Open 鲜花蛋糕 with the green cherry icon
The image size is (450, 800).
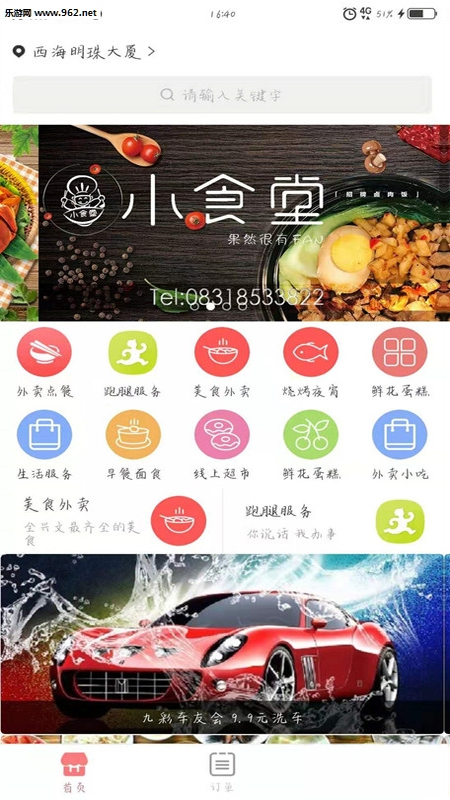point(311,445)
